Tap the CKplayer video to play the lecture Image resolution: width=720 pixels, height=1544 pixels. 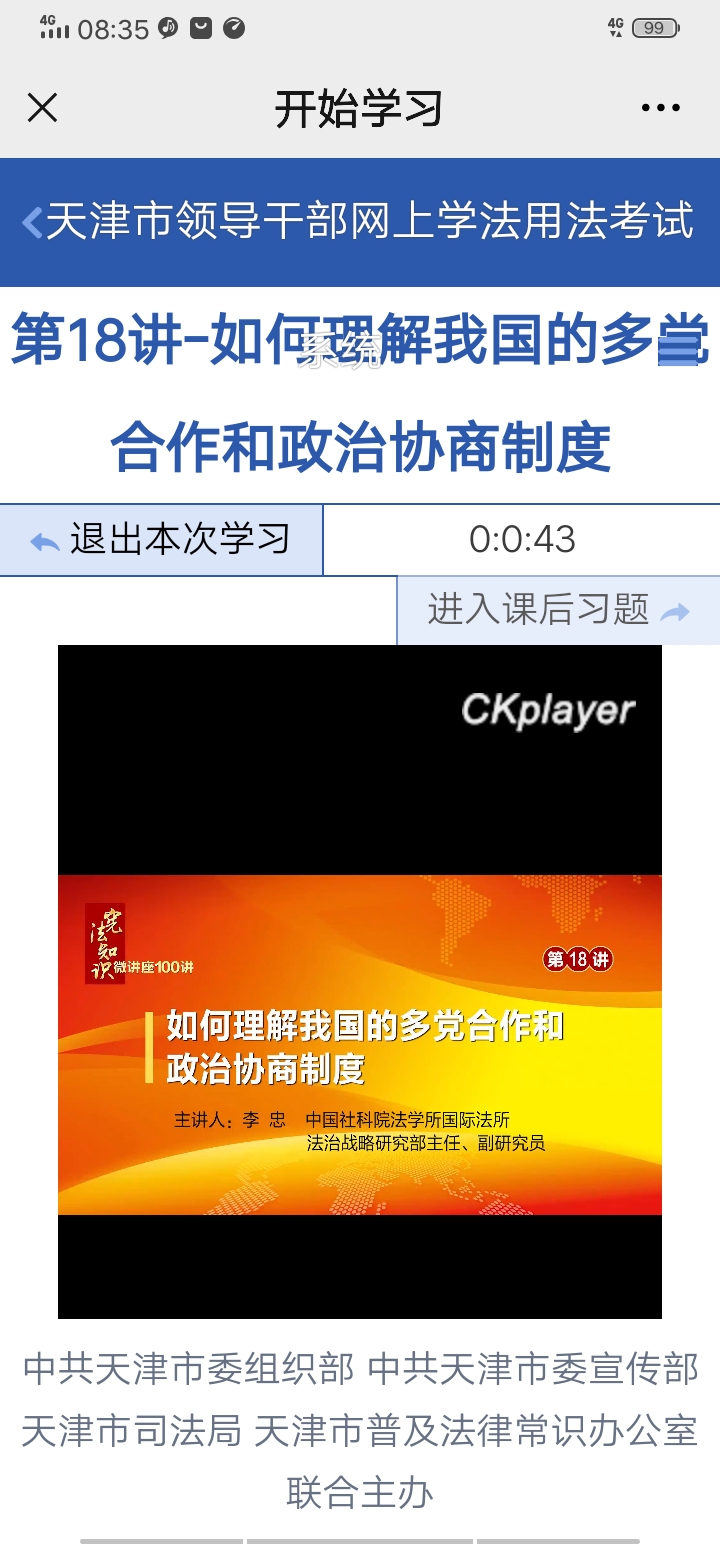point(360,982)
